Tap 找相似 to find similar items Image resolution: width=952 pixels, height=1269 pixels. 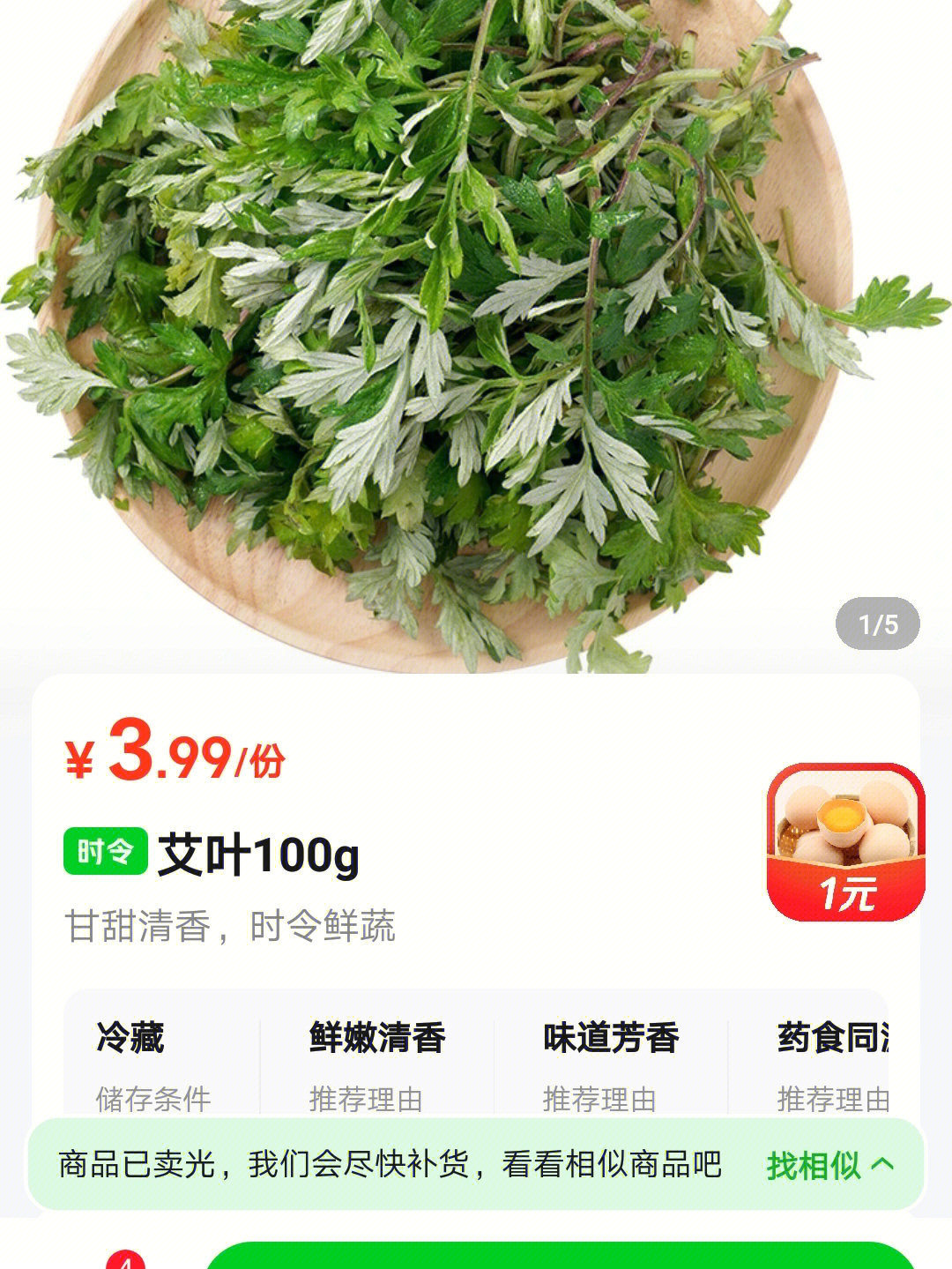tap(829, 1165)
